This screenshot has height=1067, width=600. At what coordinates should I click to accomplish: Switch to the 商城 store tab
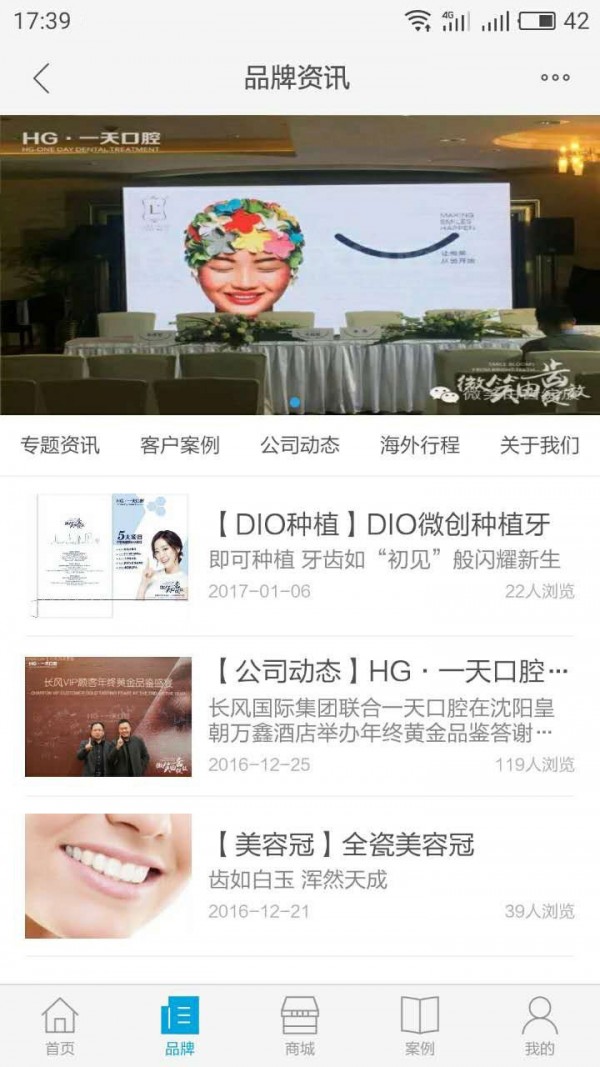pos(300,1026)
